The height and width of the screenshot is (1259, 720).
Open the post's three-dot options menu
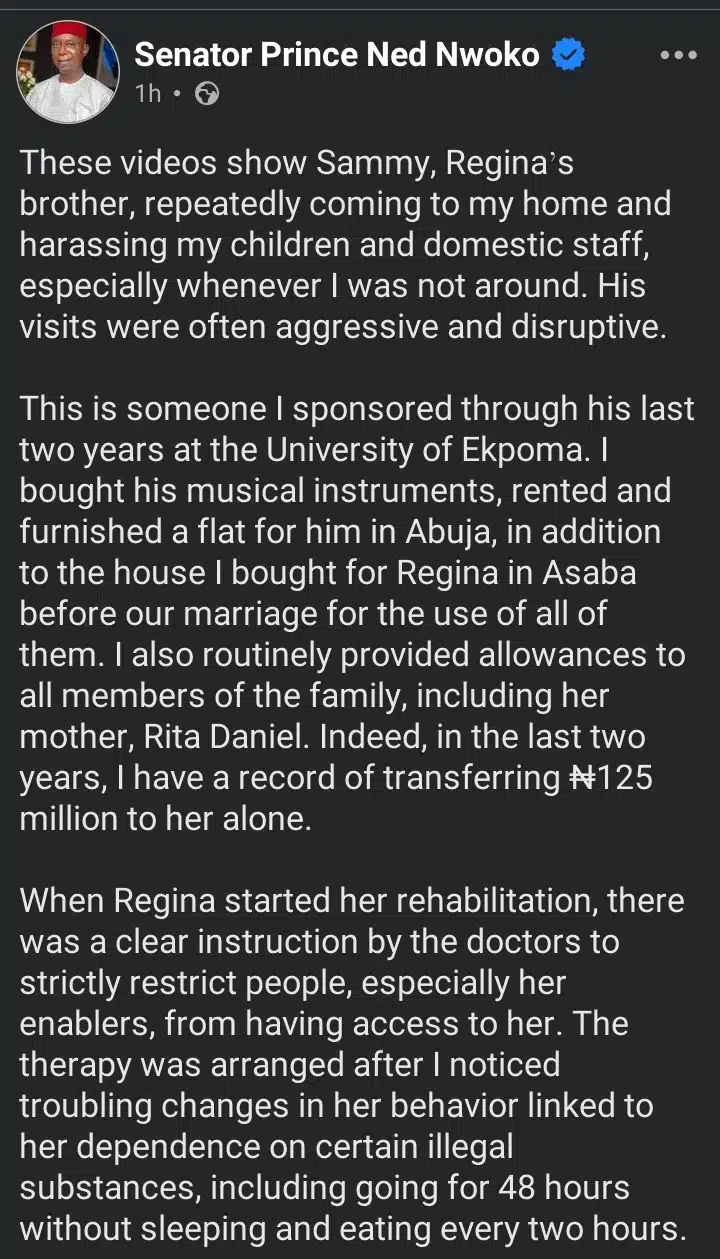679,55
